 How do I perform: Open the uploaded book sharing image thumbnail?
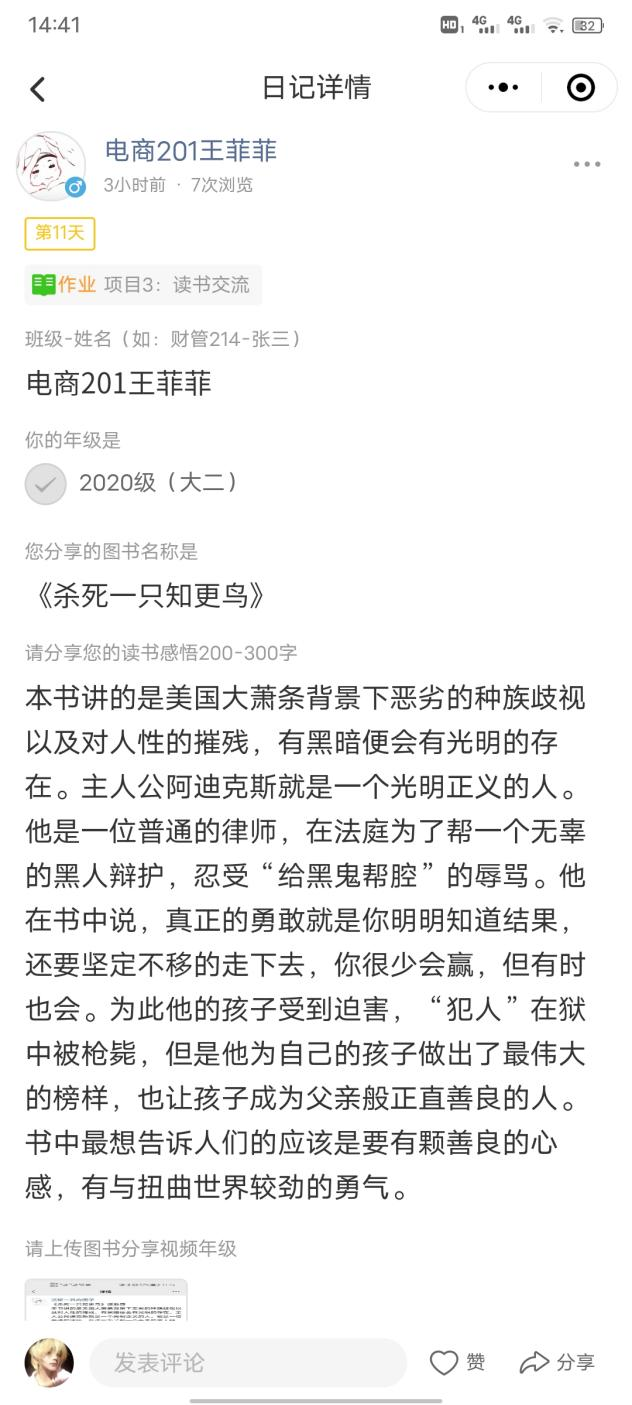coord(106,1299)
